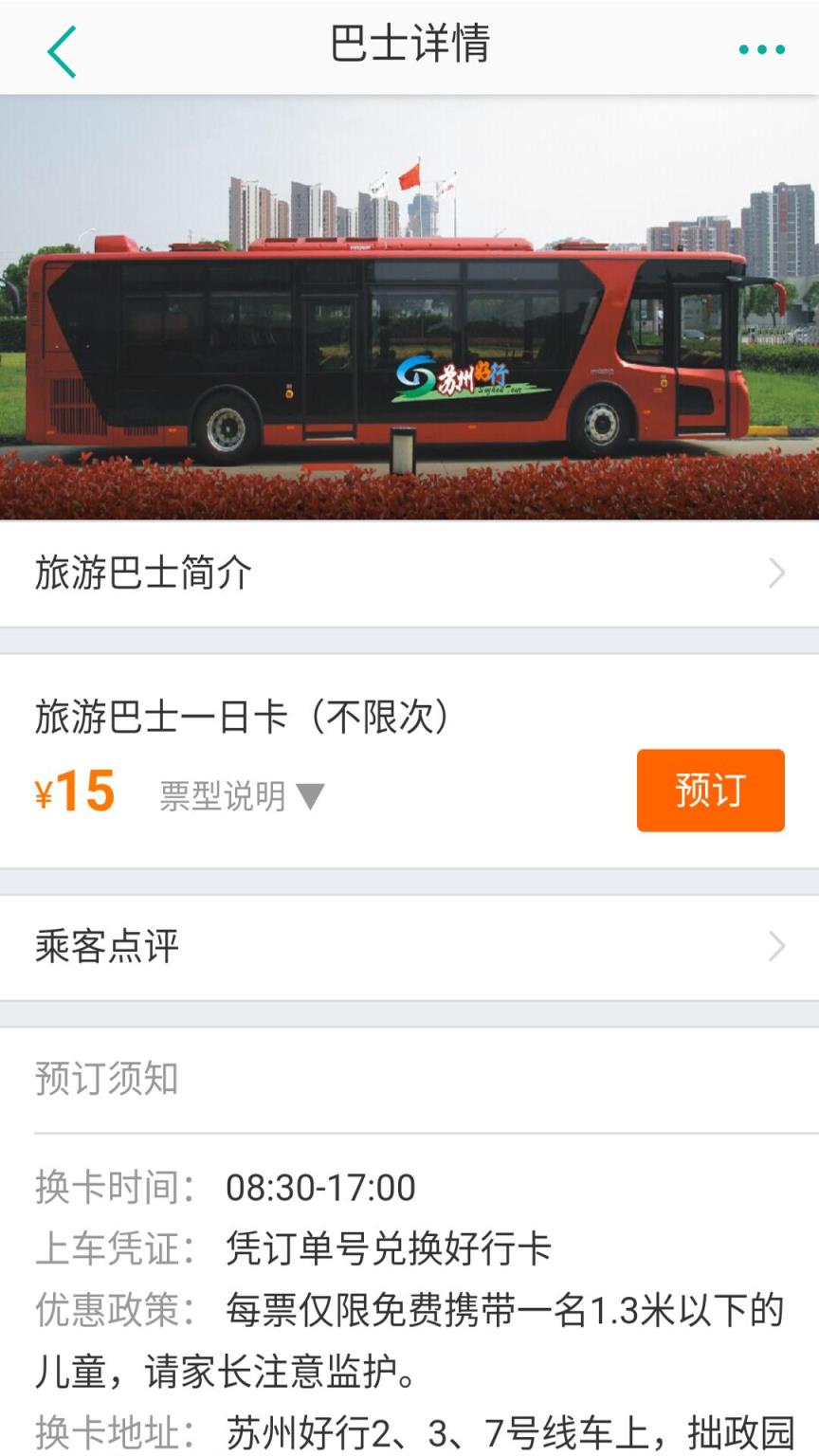Viewport: 819px width, 1456px height.
Task: Click the chevron next to 旅游巴士简介
Action: tap(777, 573)
